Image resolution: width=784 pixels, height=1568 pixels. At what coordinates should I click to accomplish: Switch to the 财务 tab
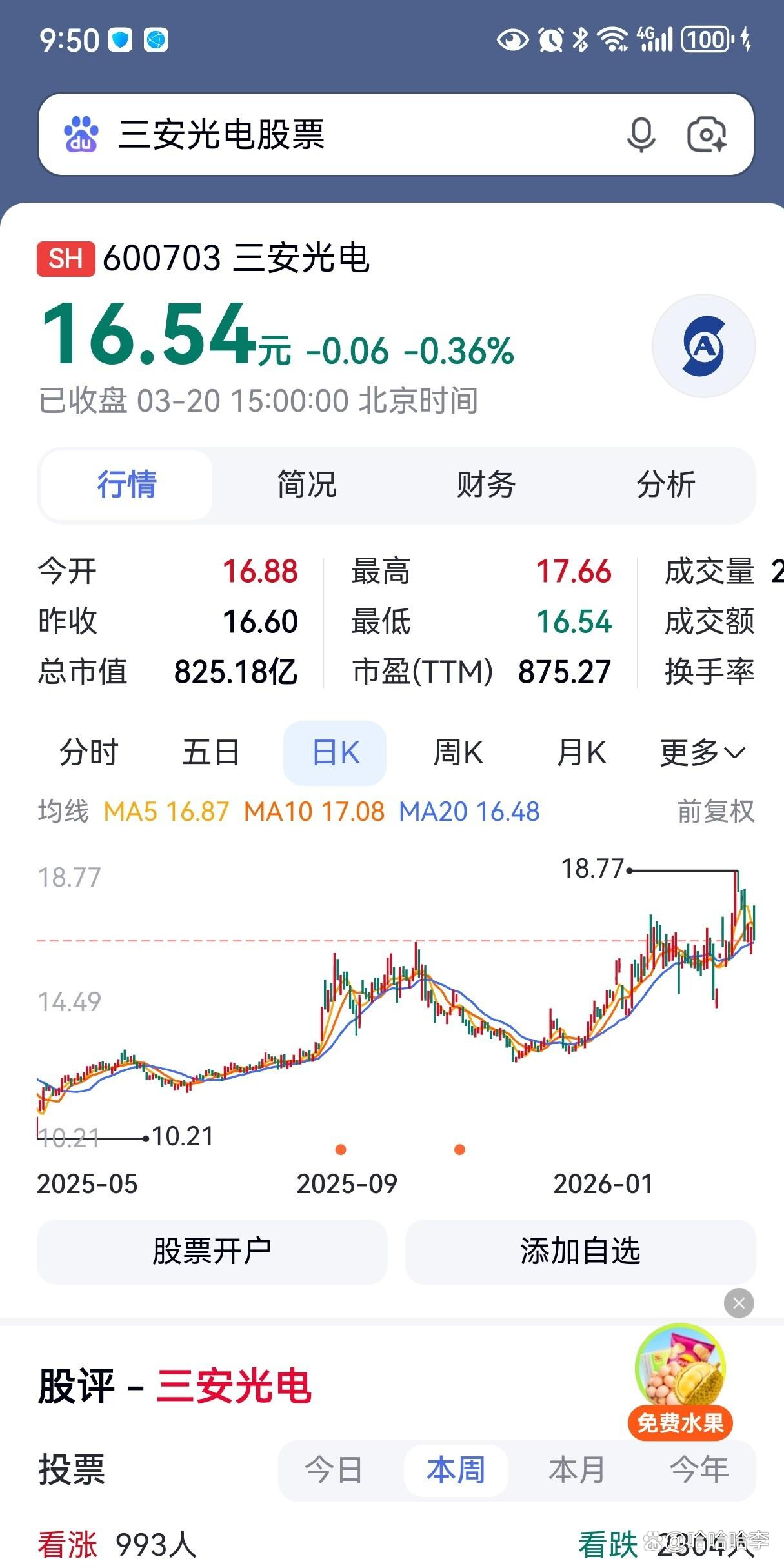point(488,485)
